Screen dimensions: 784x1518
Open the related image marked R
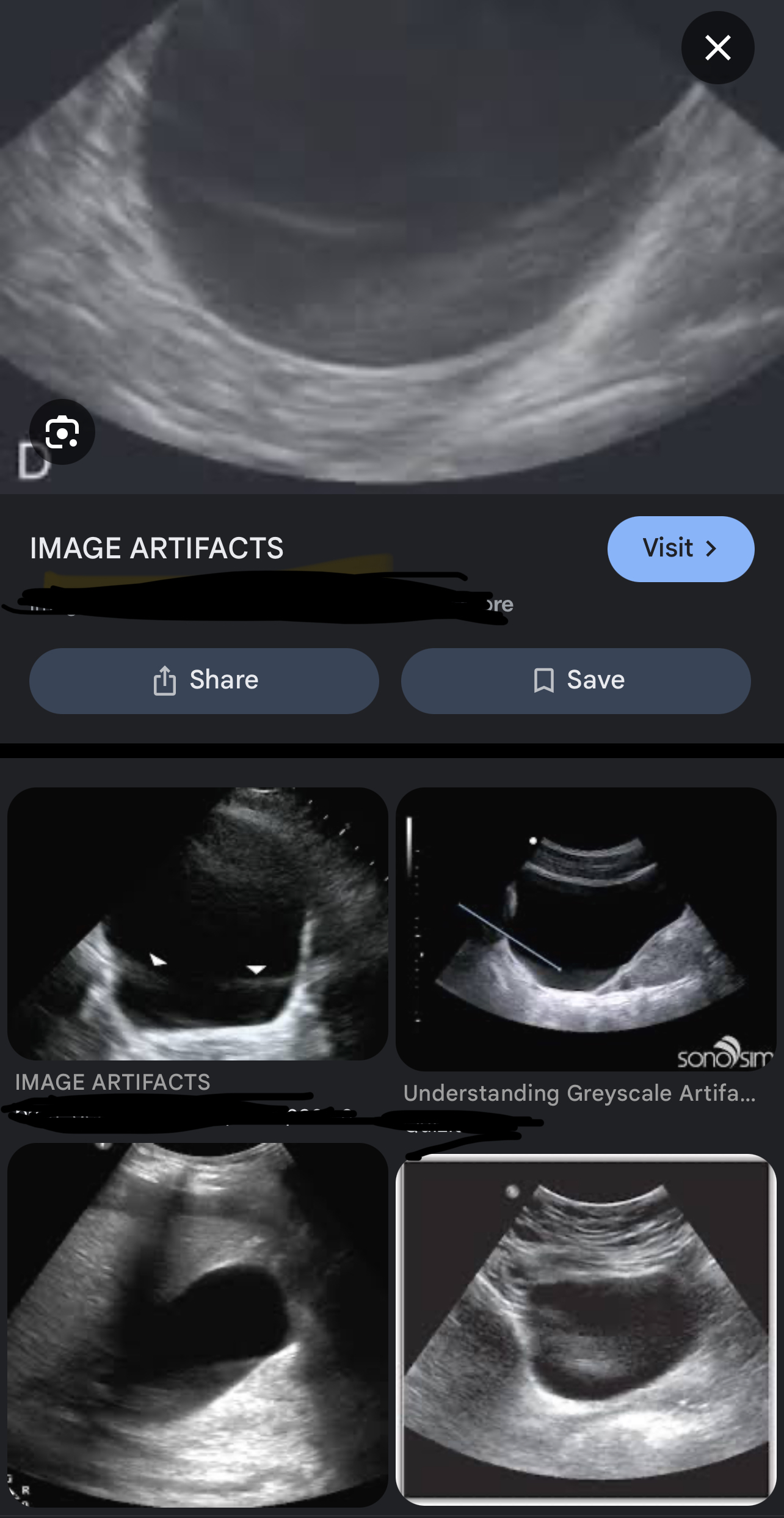197,1324
